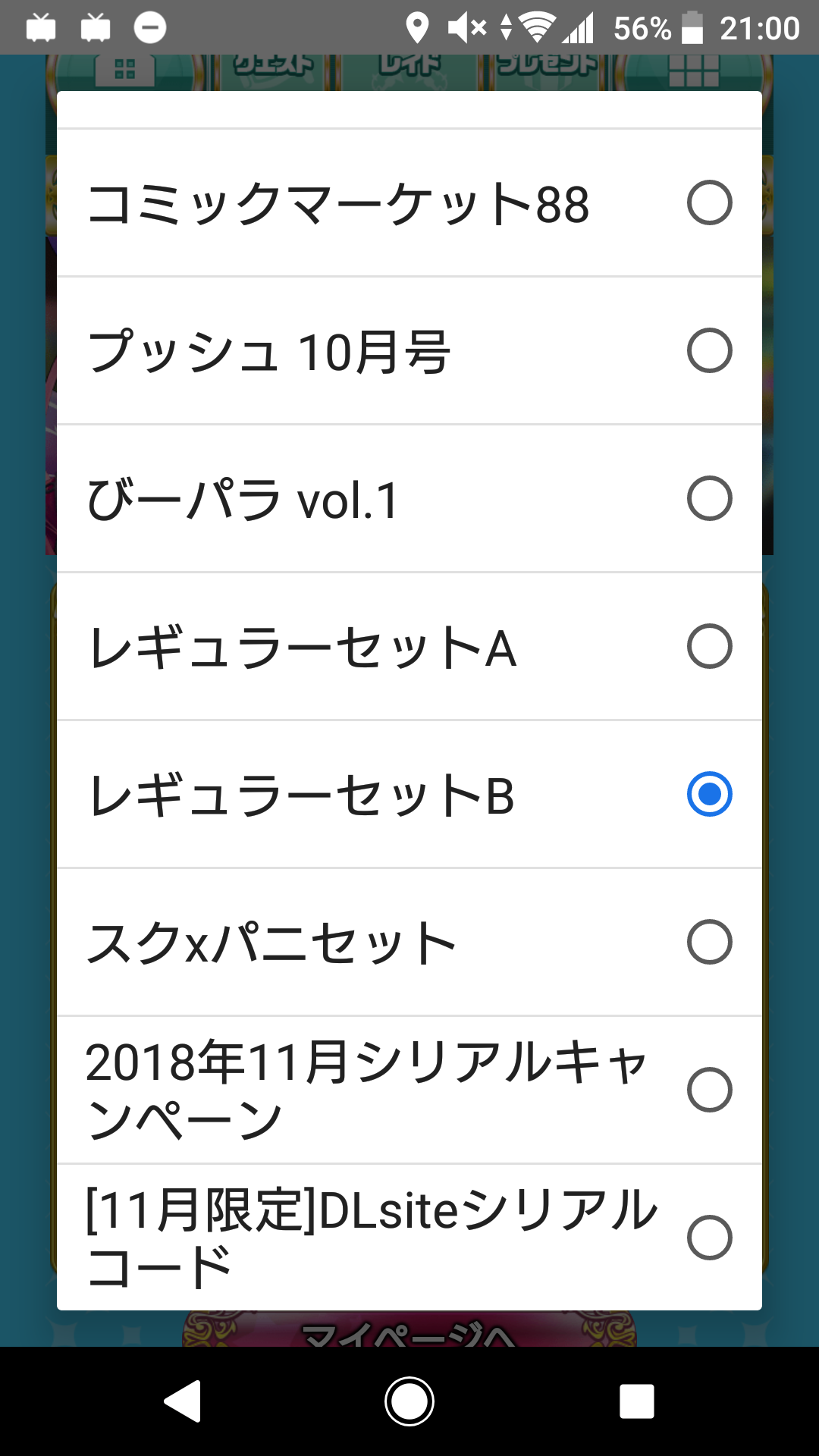
Task: Choose the スクxパニセット option
Action: (x=409, y=943)
